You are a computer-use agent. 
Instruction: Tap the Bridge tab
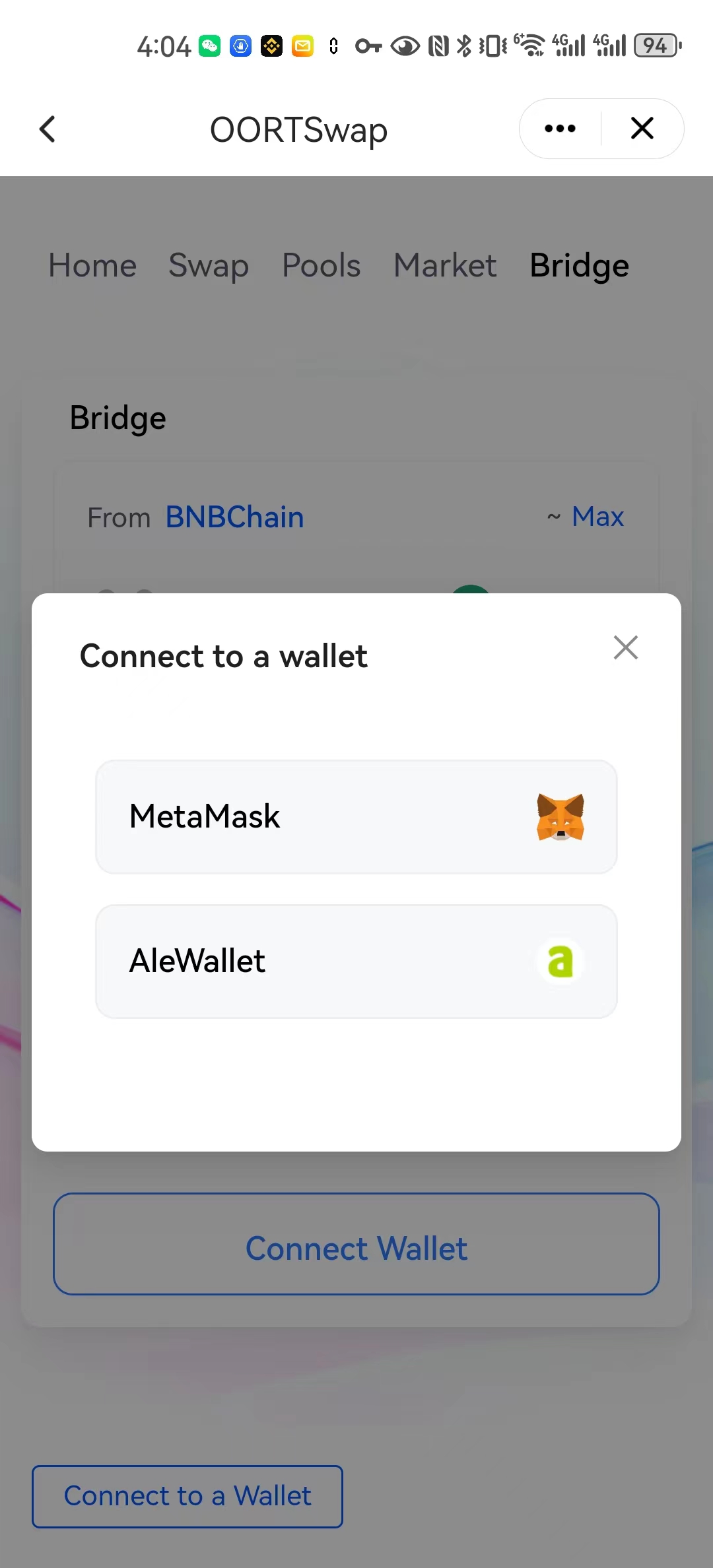(579, 266)
